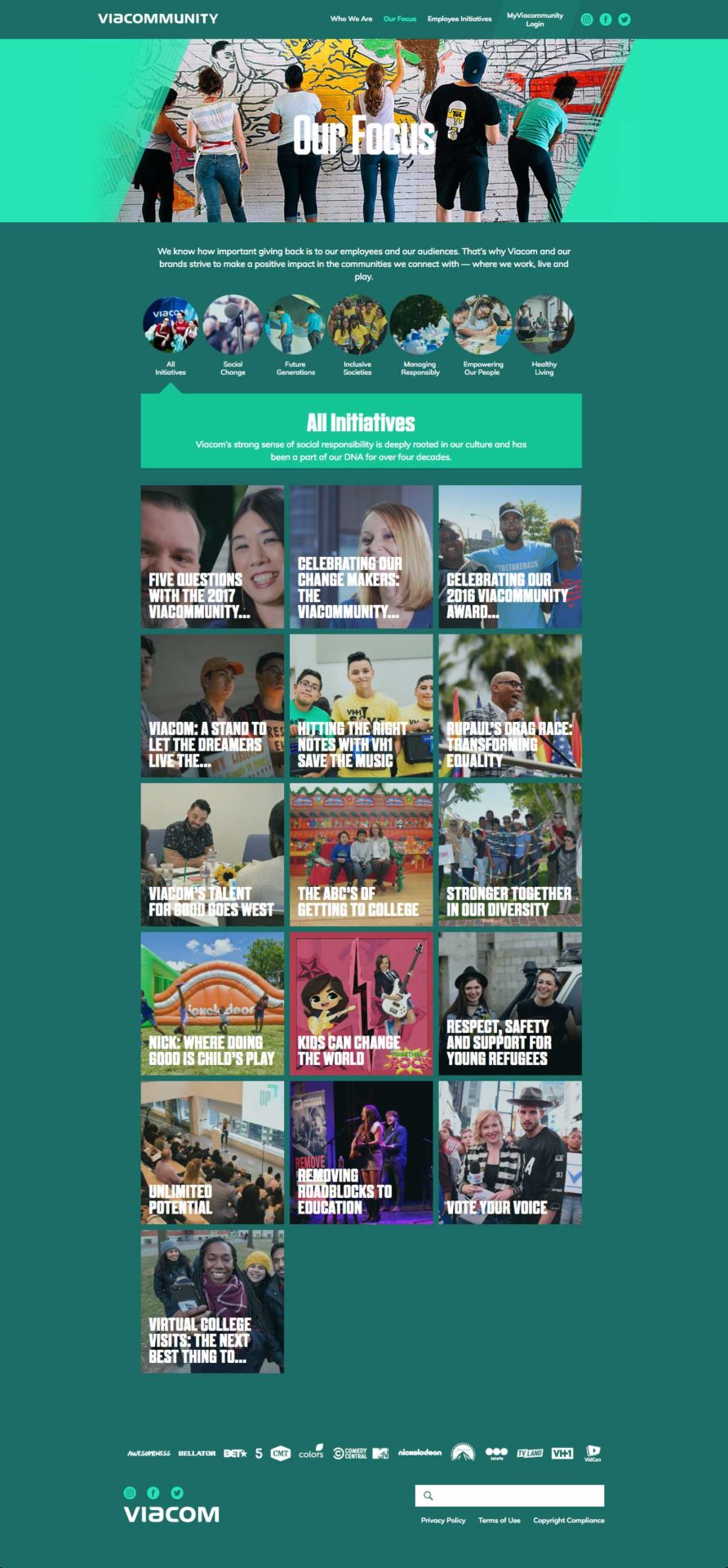Open MyViacommunity Login
Image resolution: width=728 pixels, height=1568 pixels.
click(535, 20)
